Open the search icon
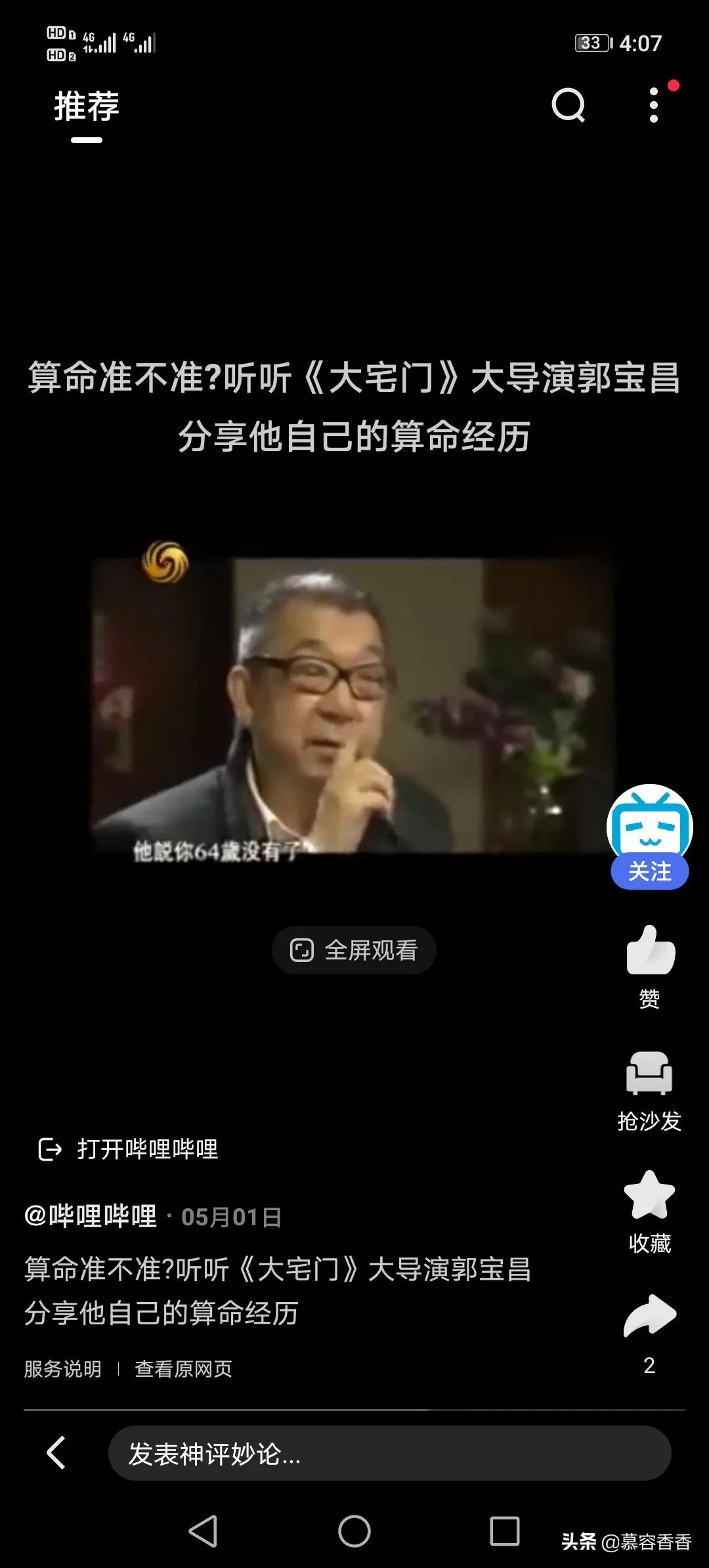This screenshot has width=709, height=1568. [568, 105]
